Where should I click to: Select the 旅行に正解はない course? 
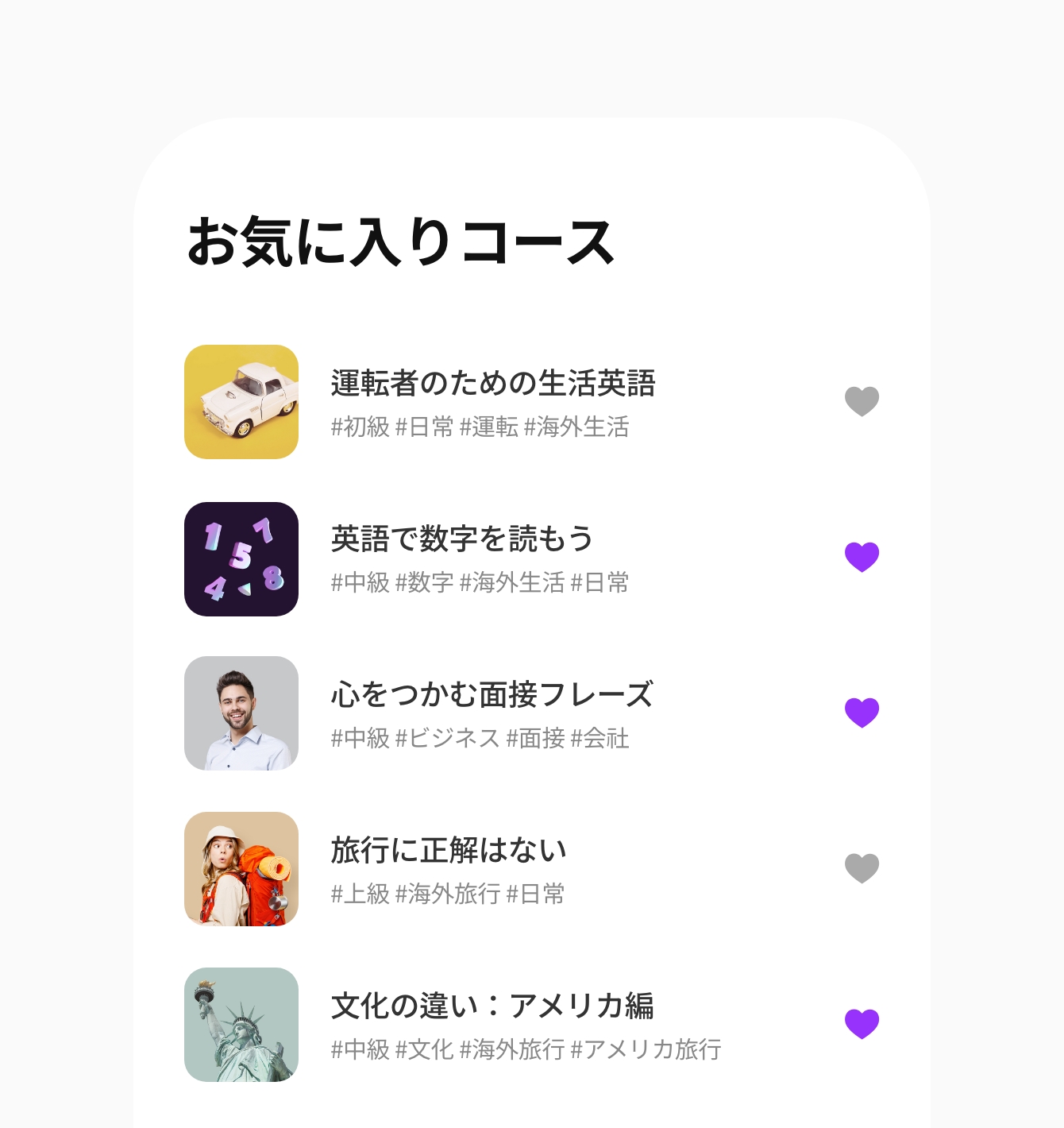tap(449, 851)
